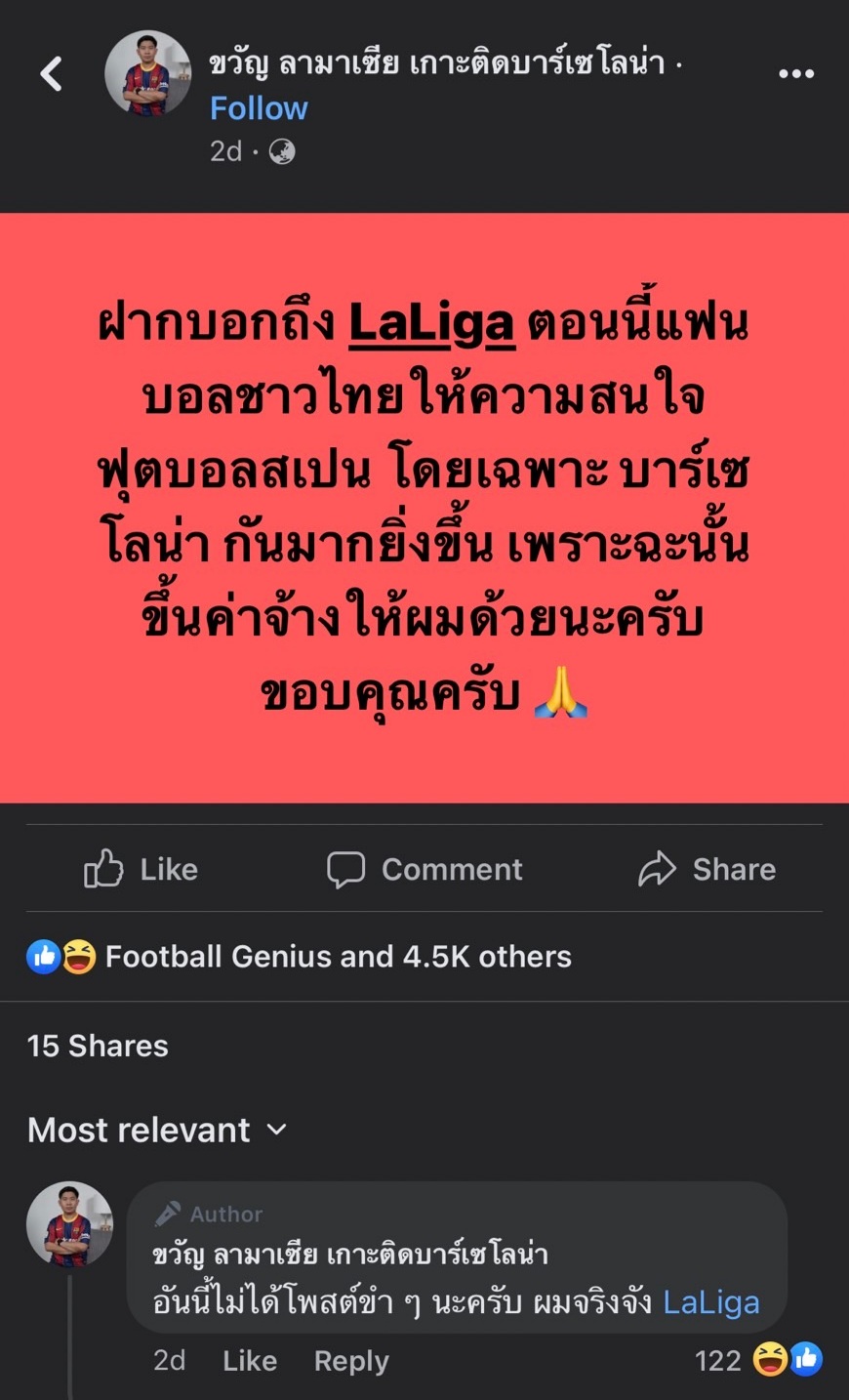Go back using the top-left arrow
This screenshot has width=849, height=1400.
[x=51, y=74]
